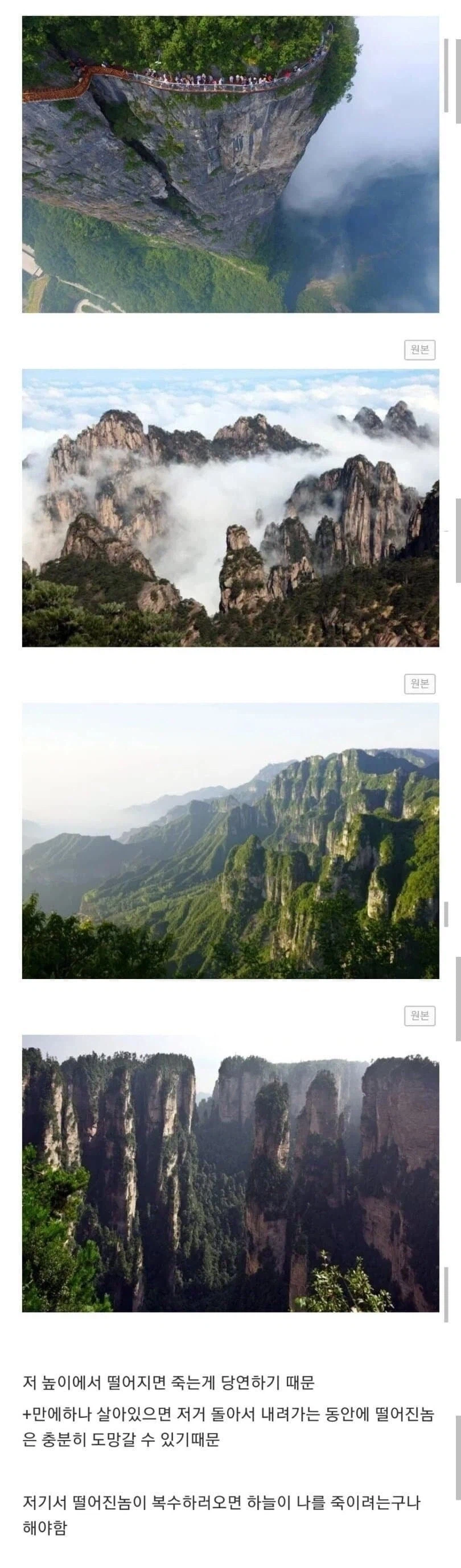Tap 원본 button just above the stone pillars photo
The width and height of the screenshot is (461, 1568).
[x=420, y=1015]
